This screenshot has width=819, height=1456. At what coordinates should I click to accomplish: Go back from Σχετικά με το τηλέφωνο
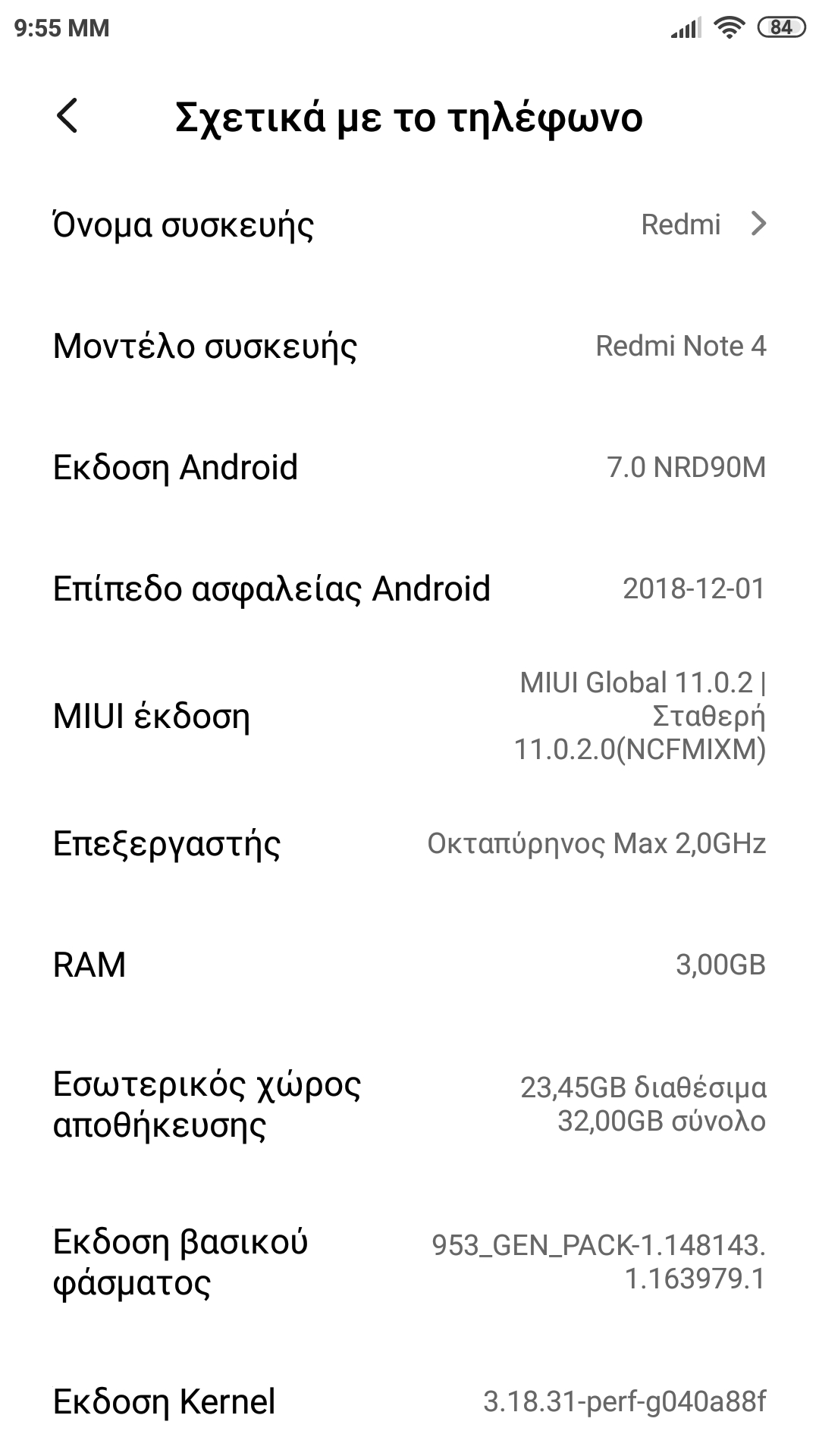tap(67, 117)
